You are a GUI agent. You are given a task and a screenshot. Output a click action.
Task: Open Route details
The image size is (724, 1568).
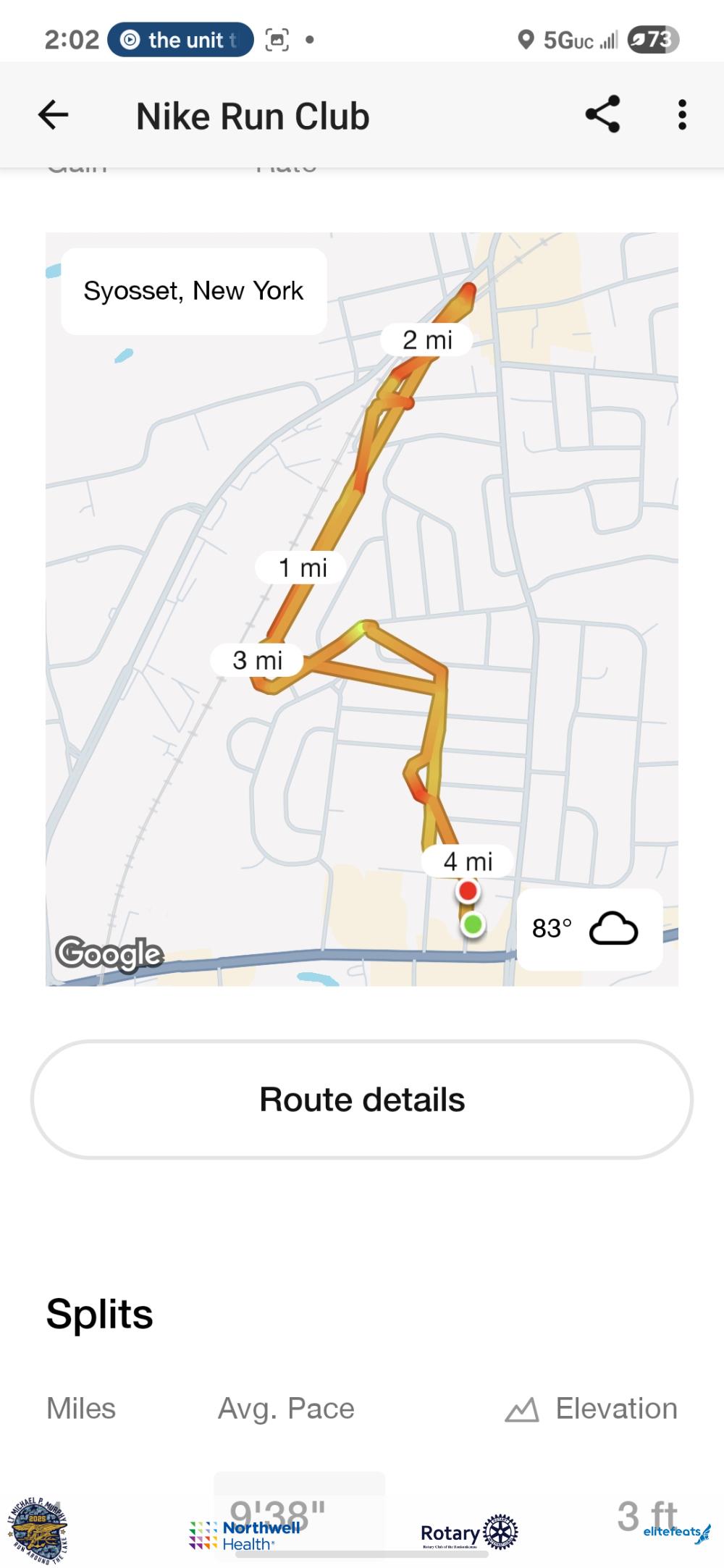tap(361, 1099)
